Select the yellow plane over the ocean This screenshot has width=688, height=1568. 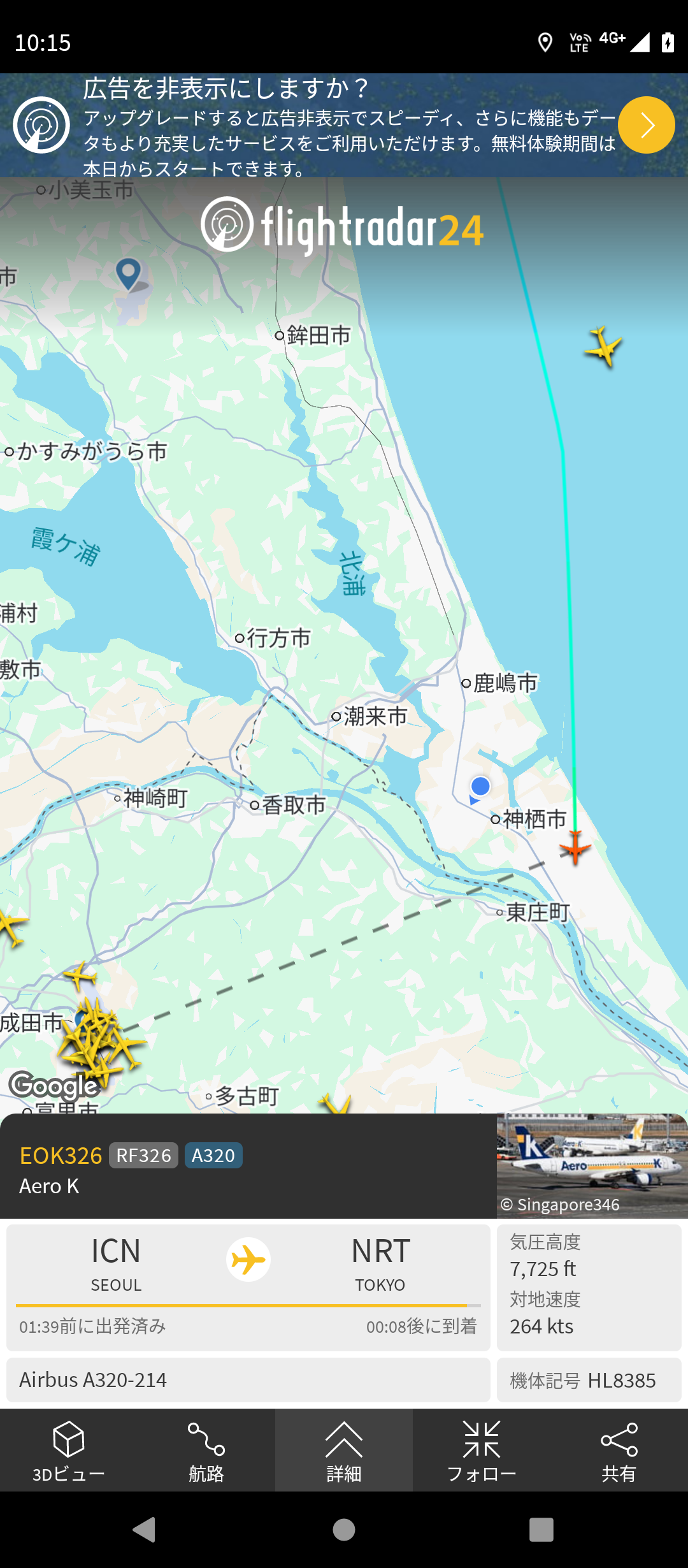(x=603, y=347)
